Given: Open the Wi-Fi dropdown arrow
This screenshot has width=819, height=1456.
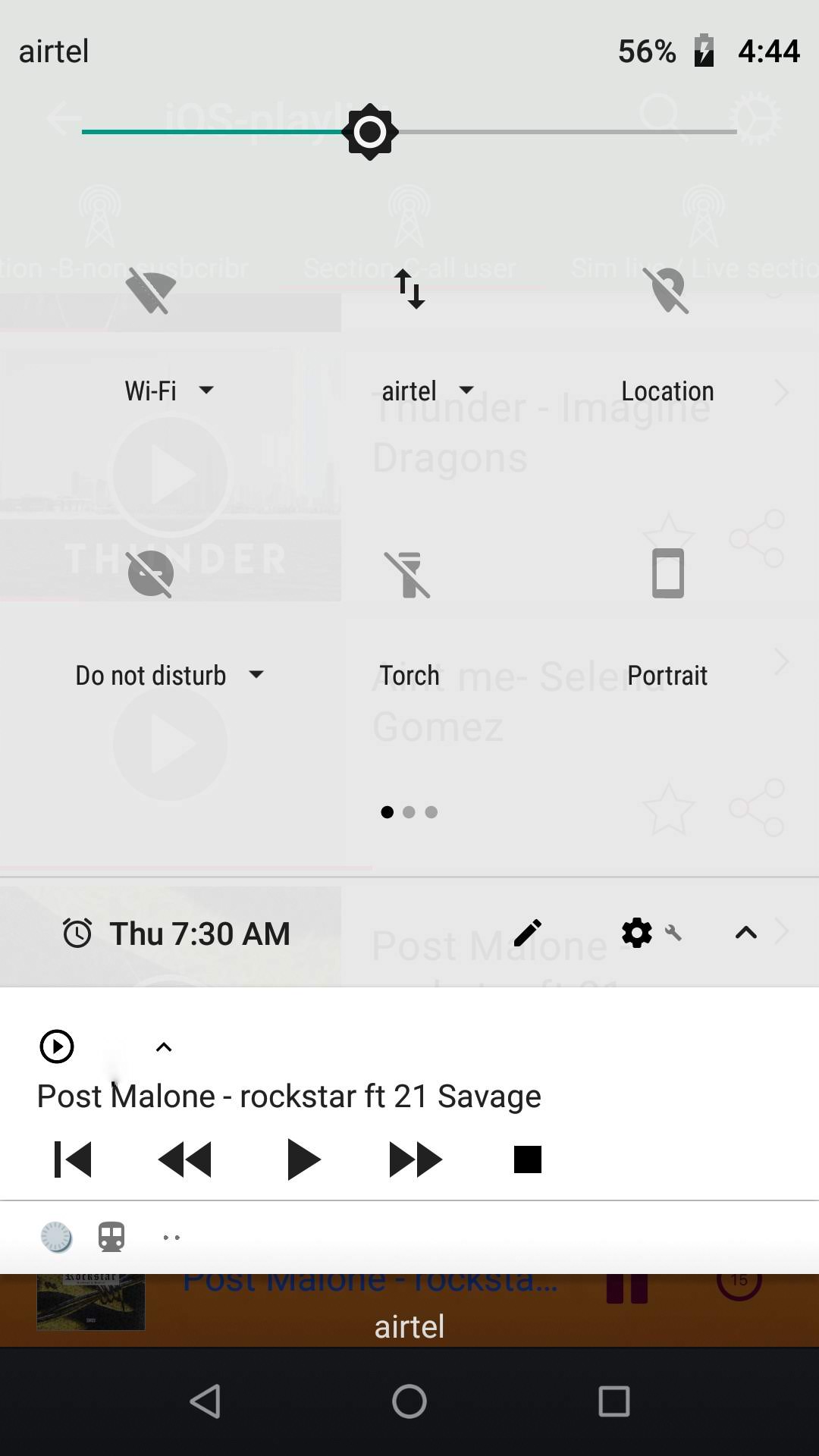Looking at the screenshot, I should 207,391.
